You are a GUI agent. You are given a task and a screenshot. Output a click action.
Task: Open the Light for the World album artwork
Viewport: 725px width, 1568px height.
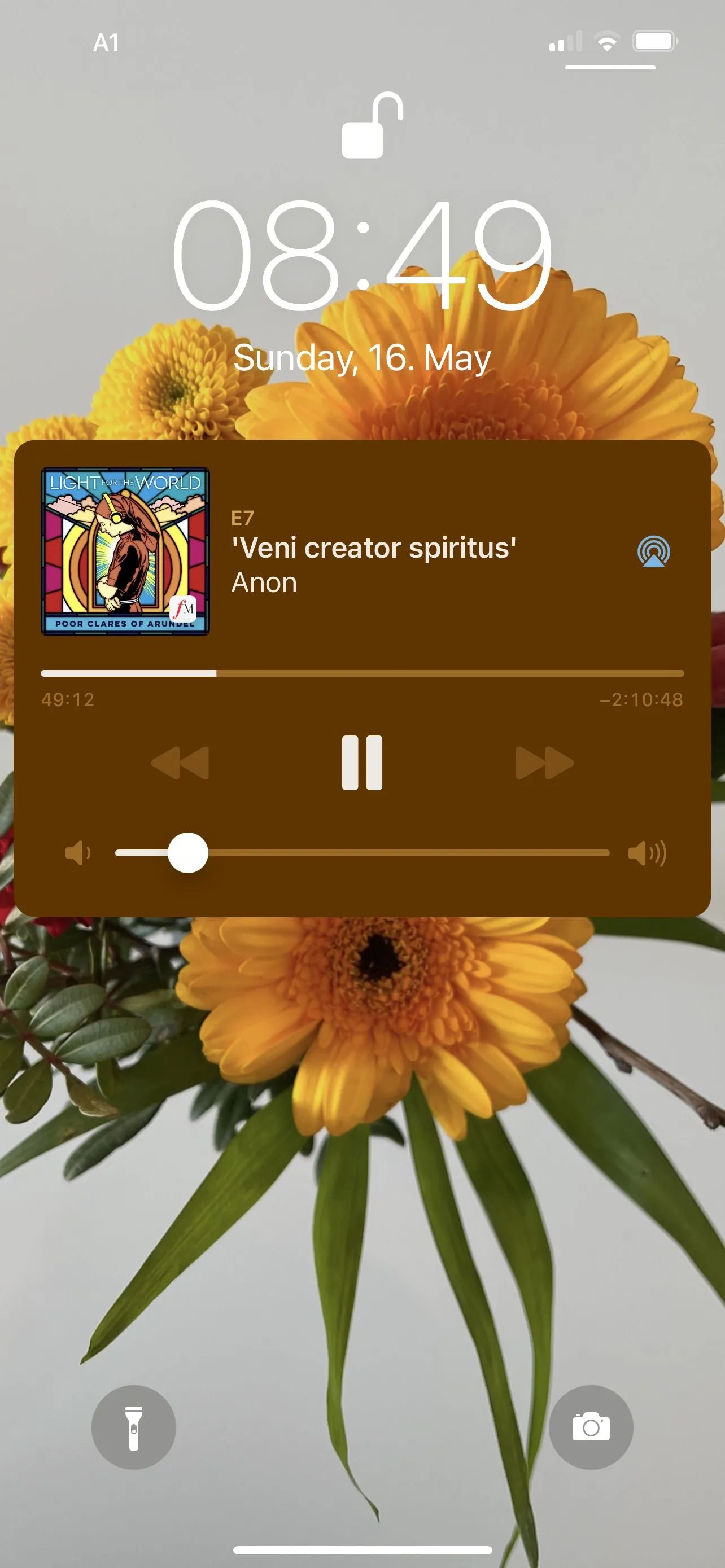125,551
